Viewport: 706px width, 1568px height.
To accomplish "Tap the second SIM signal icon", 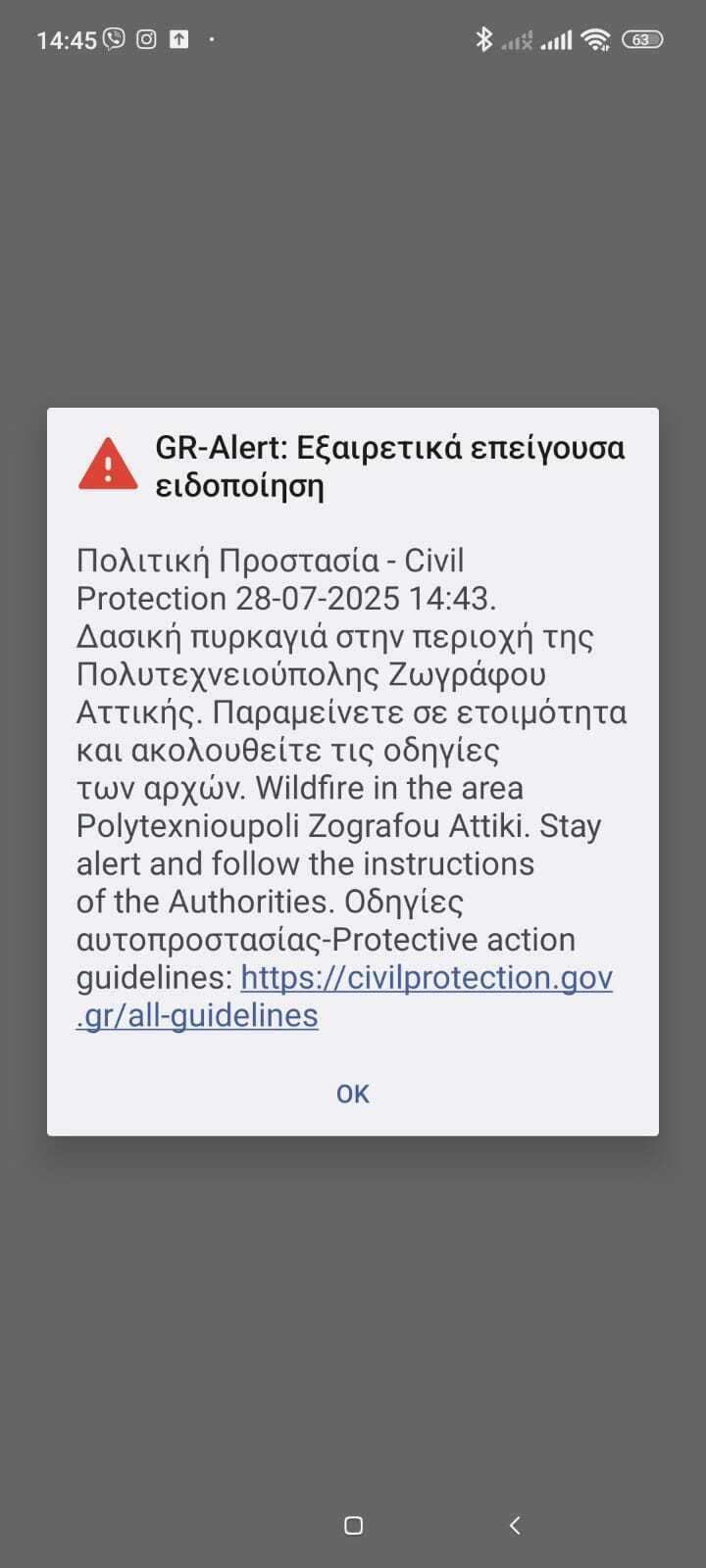I will click(x=517, y=39).
